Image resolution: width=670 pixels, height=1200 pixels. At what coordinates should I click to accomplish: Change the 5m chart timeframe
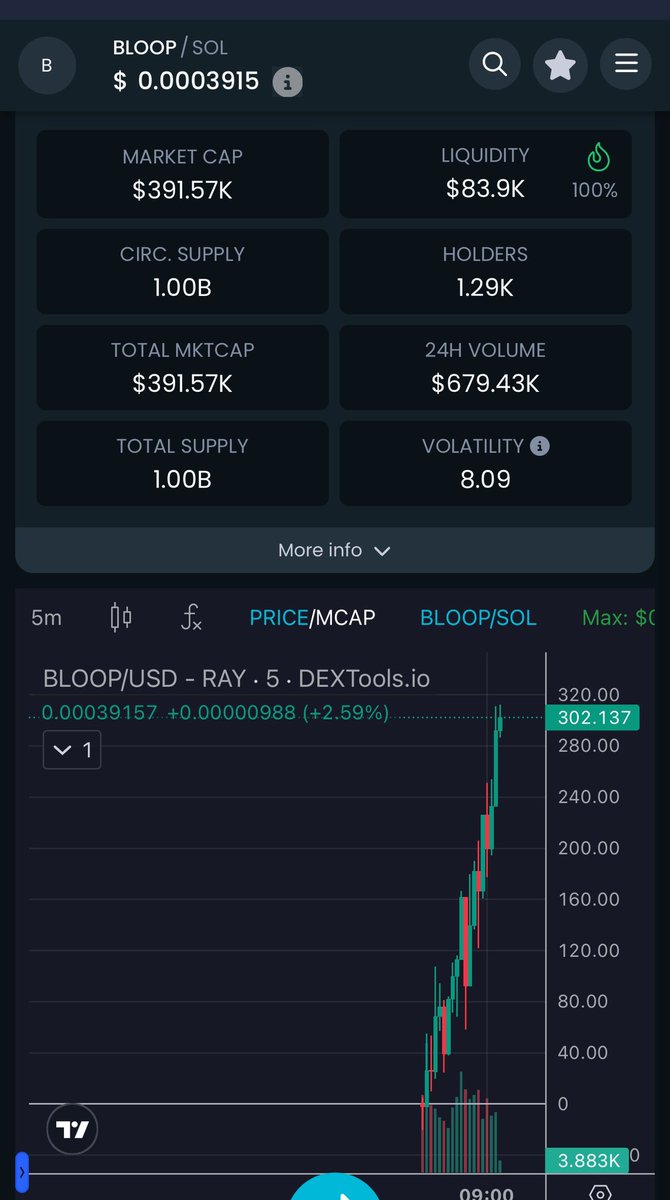point(46,618)
